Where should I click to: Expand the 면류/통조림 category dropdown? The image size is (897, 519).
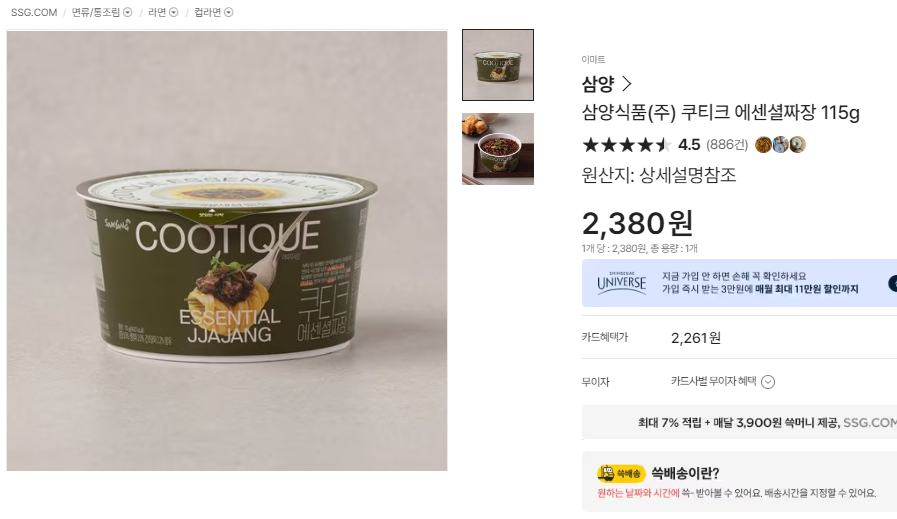coord(128,13)
